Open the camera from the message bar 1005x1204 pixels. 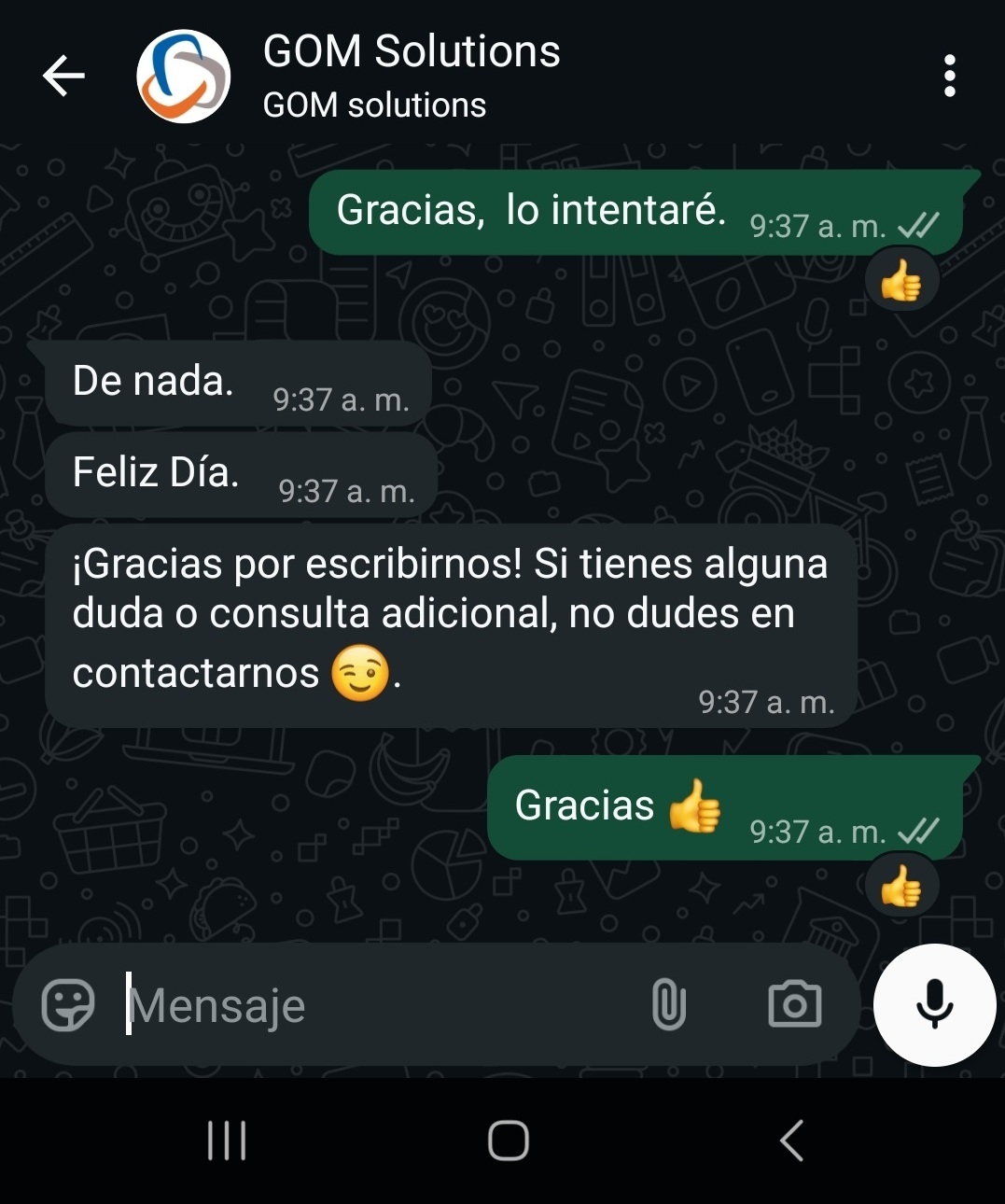point(794,1005)
